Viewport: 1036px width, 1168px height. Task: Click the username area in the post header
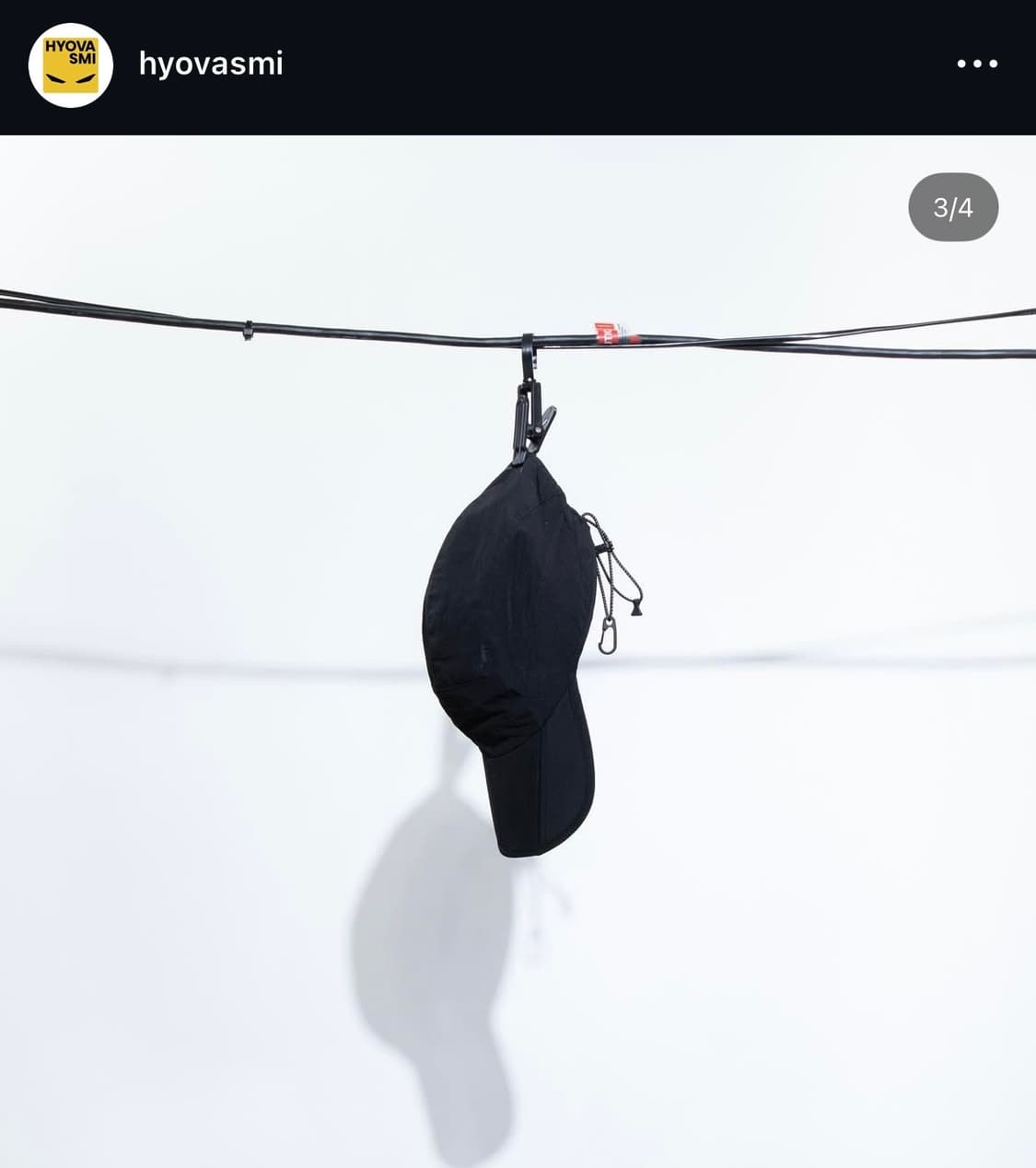(x=212, y=64)
